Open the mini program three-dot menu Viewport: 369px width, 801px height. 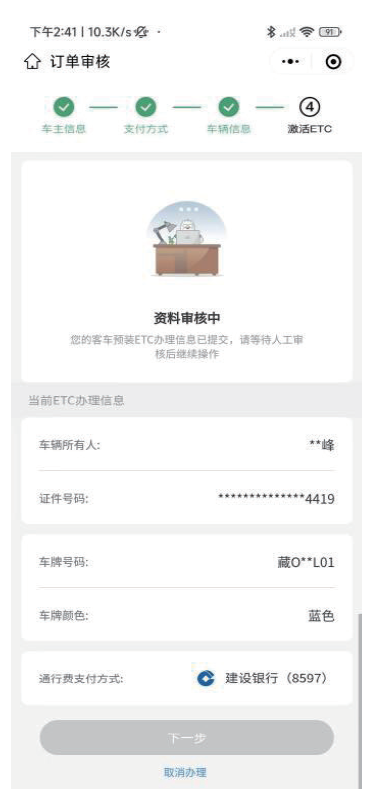click(290, 62)
